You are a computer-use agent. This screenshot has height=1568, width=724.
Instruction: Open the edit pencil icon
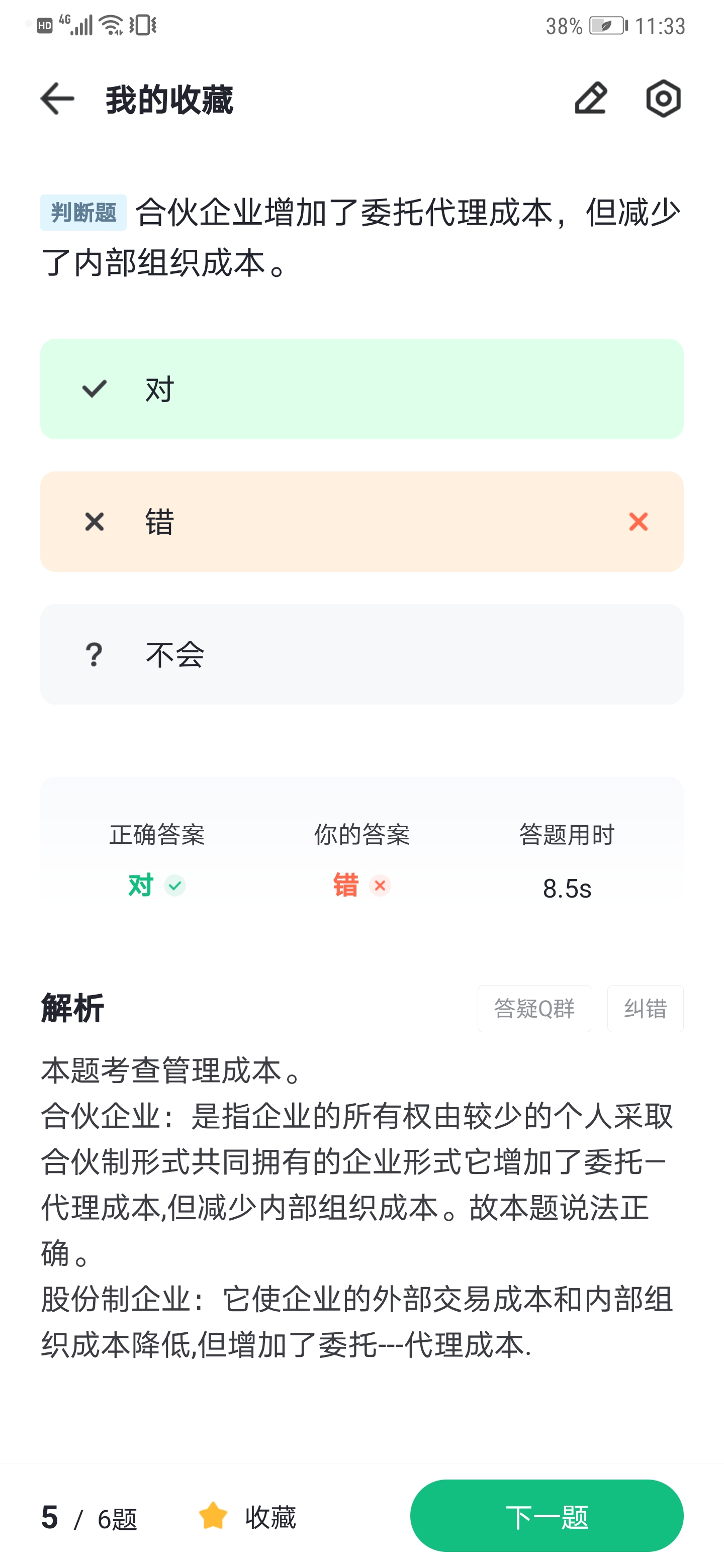(591, 99)
